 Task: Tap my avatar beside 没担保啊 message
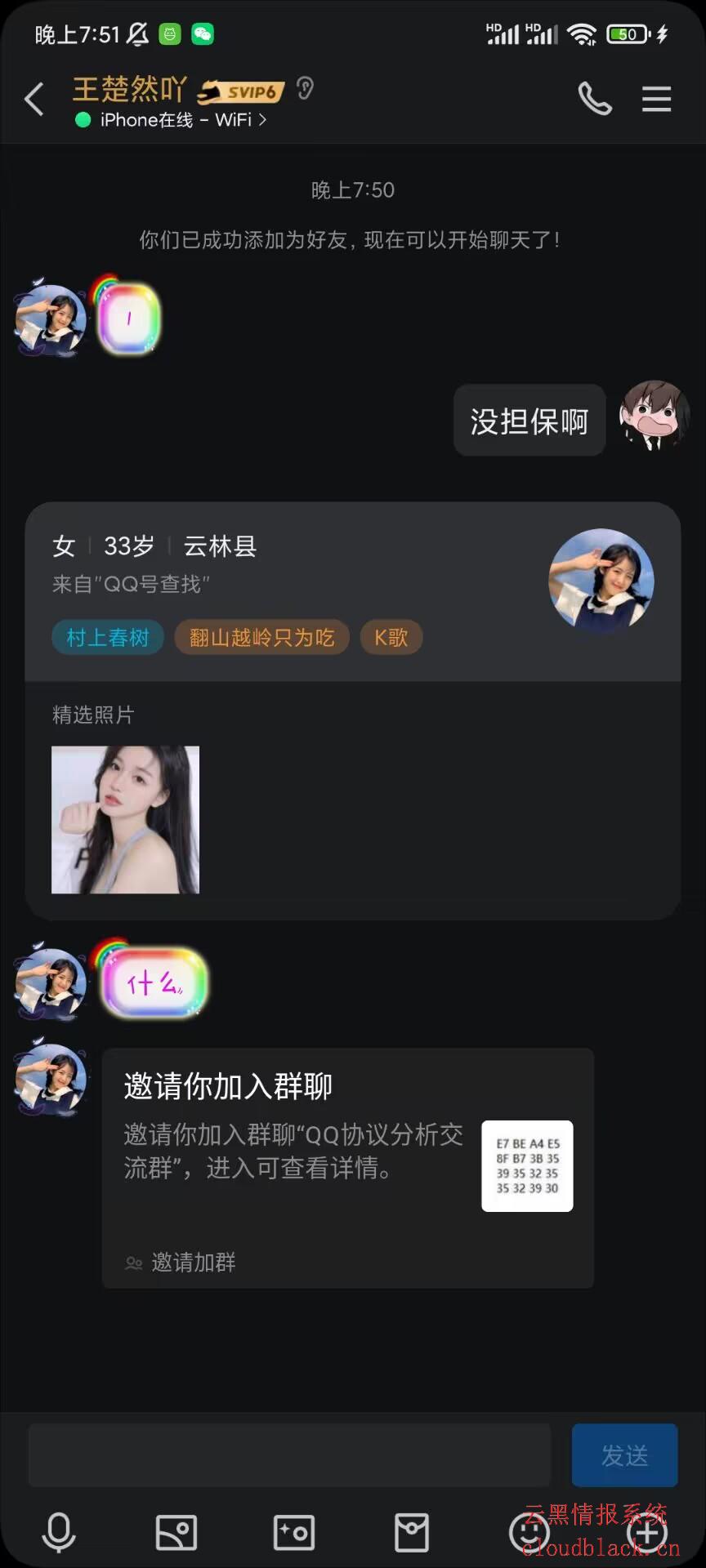tap(653, 416)
